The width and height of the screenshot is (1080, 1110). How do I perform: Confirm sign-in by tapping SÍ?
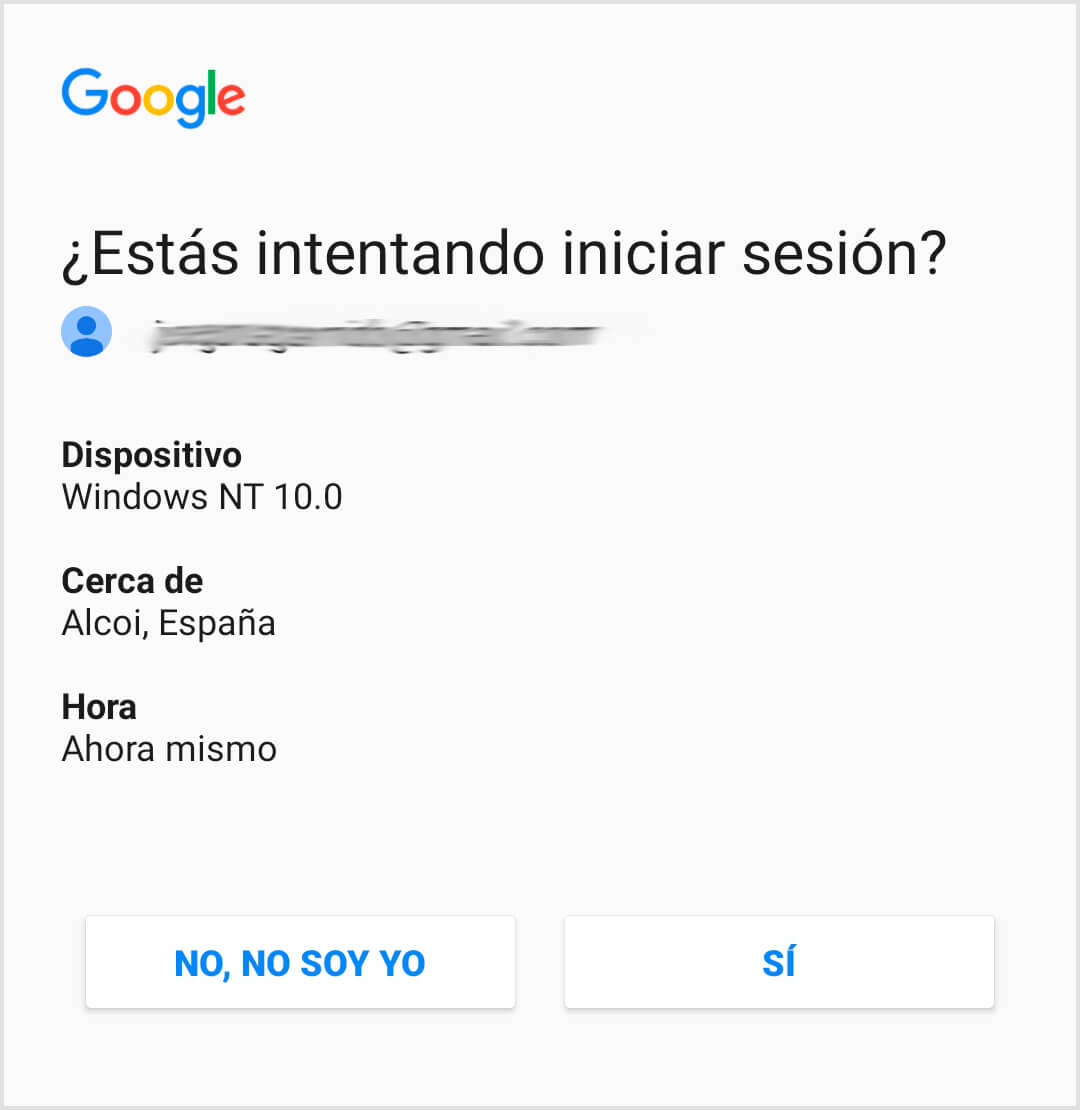(x=779, y=962)
